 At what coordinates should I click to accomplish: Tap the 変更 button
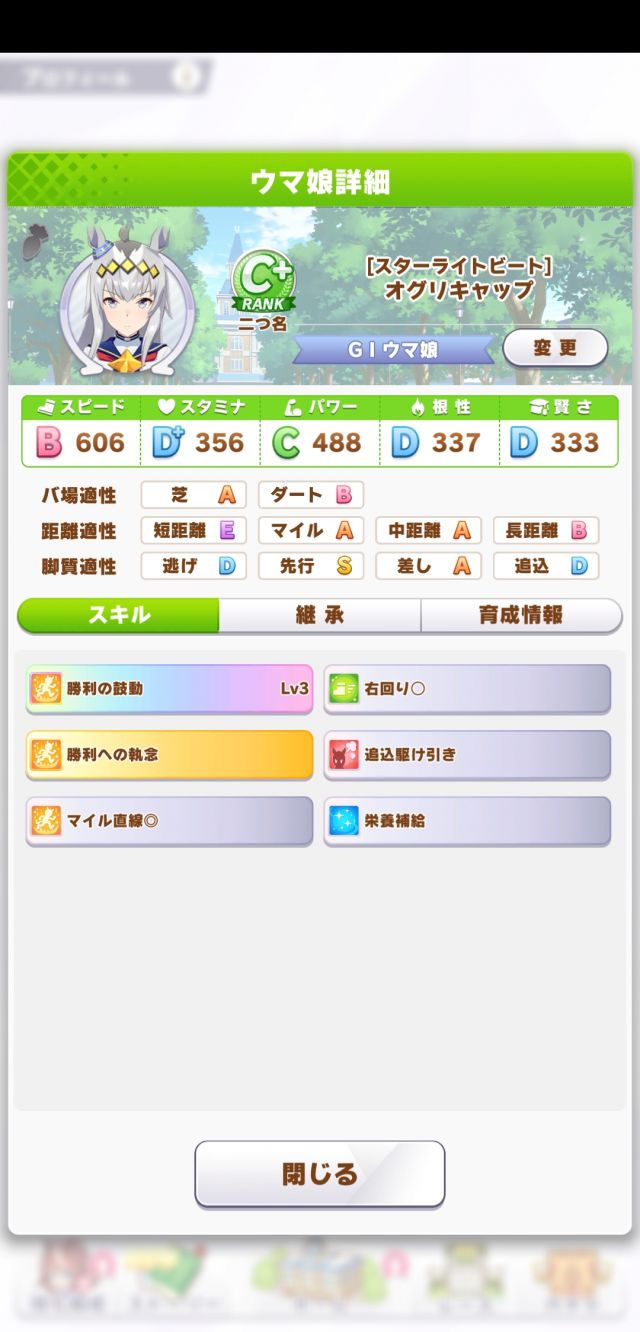pyautogui.click(x=555, y=348)
